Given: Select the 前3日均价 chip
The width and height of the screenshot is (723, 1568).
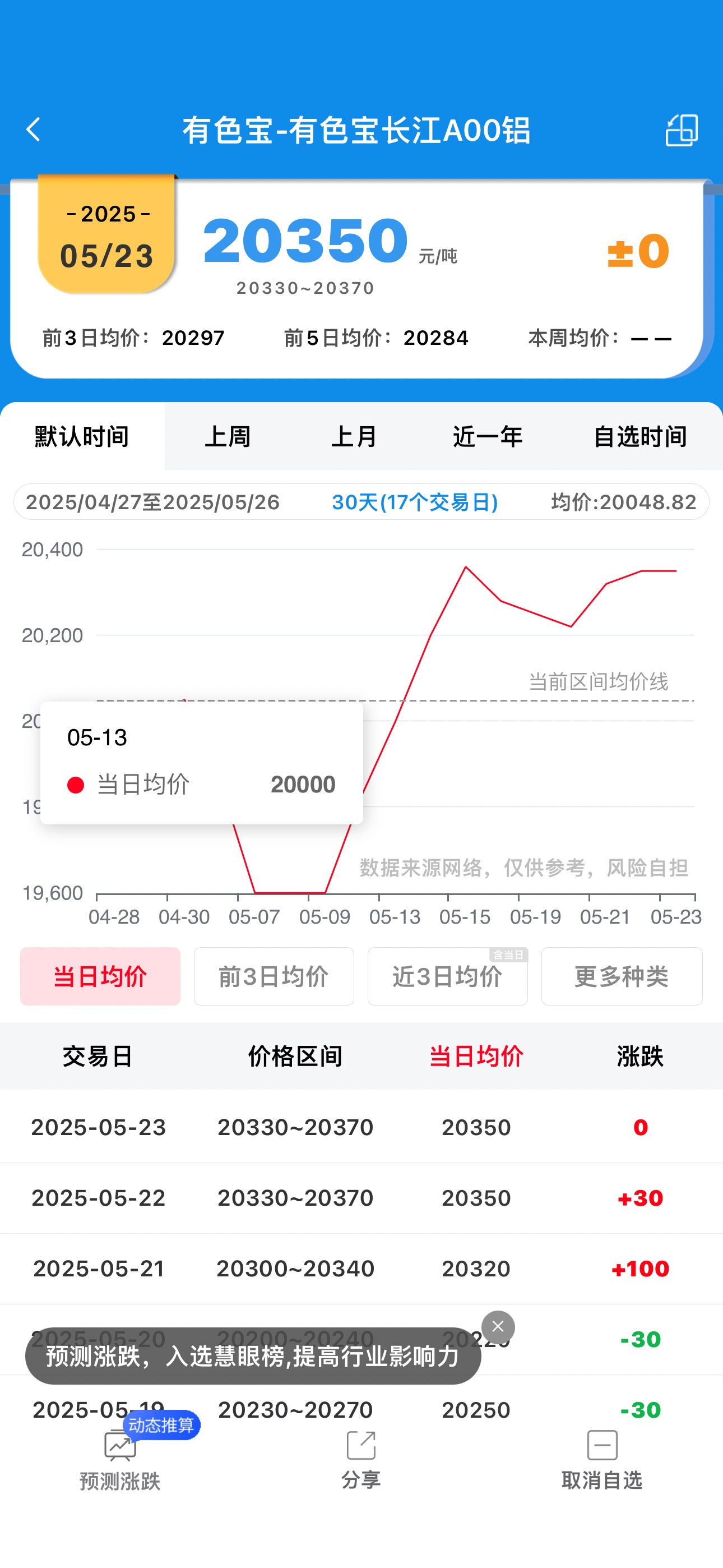Looking at the screenshot, I should [x=274, y=976].
